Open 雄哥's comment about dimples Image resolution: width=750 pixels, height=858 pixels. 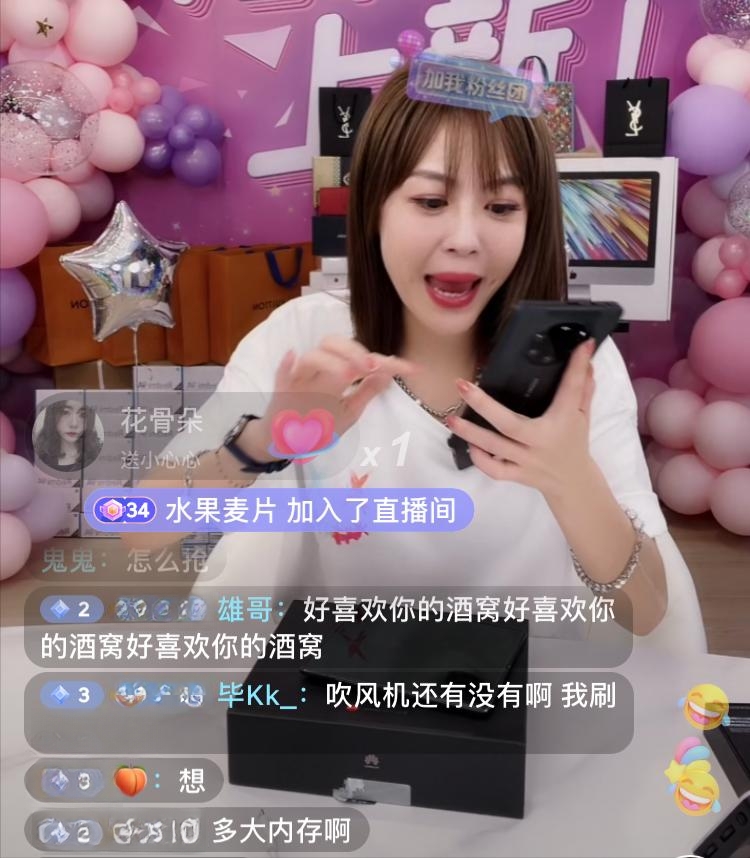(330, 627)
